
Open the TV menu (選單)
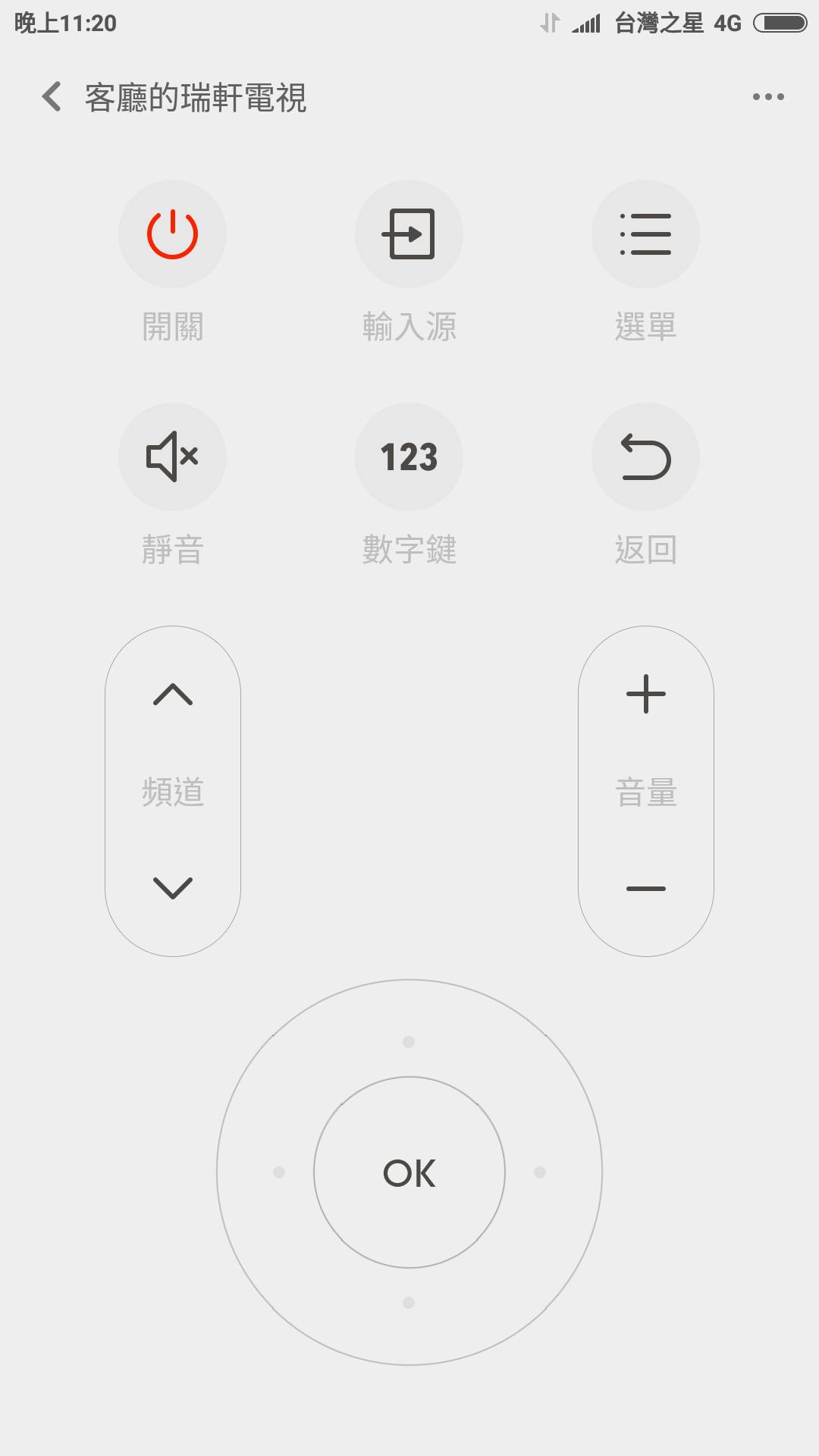pyautogui.click(x=645, y=234)
